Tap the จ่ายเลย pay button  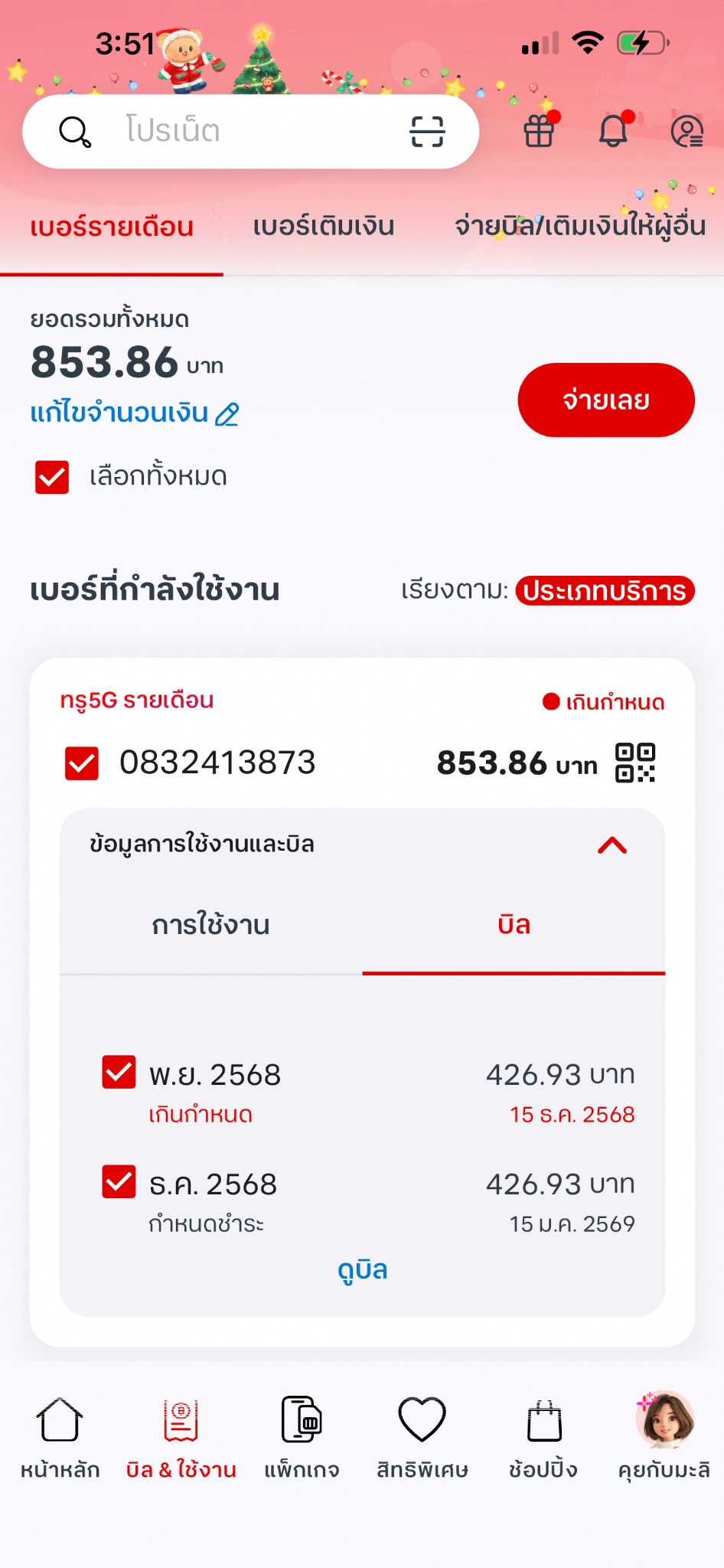click(605, 400)
